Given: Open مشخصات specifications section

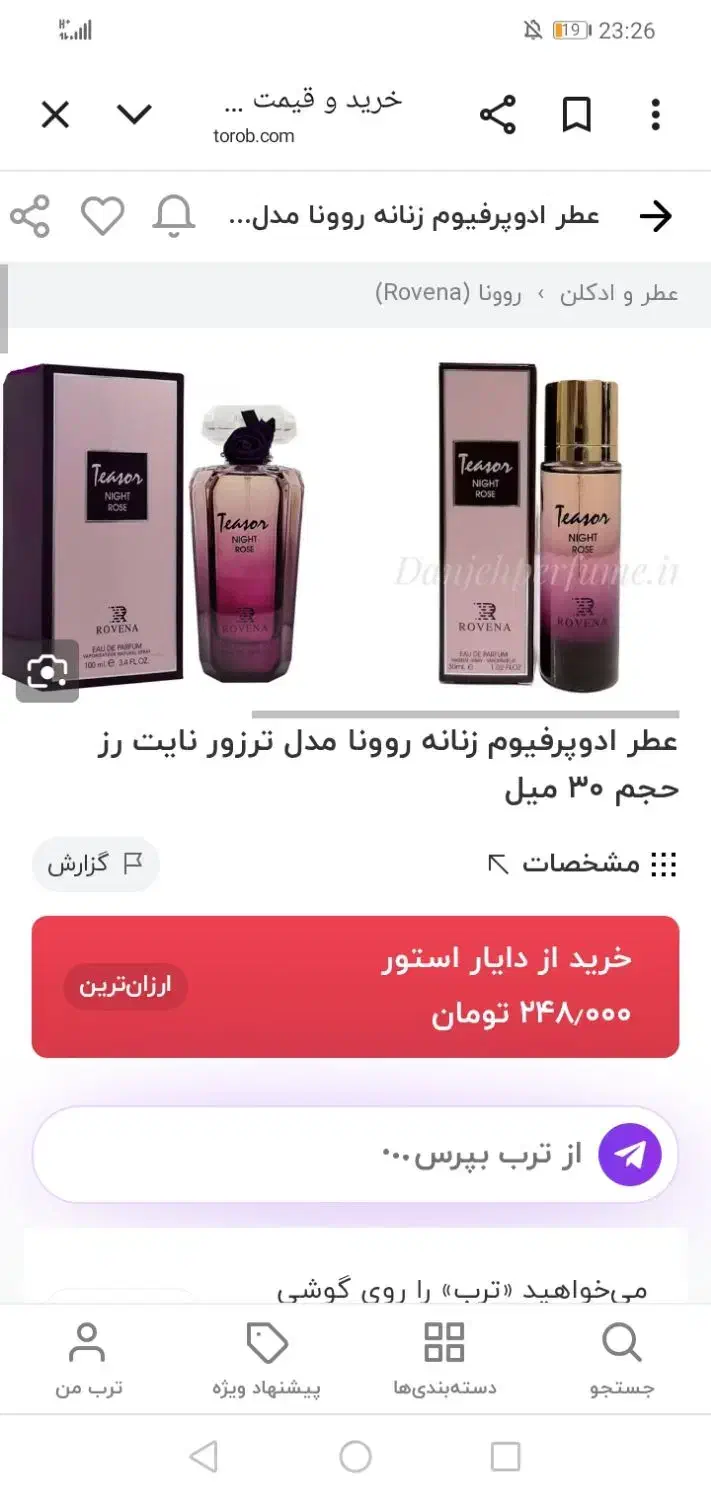Looking at the screenshot, I should (x=582, y=864).
